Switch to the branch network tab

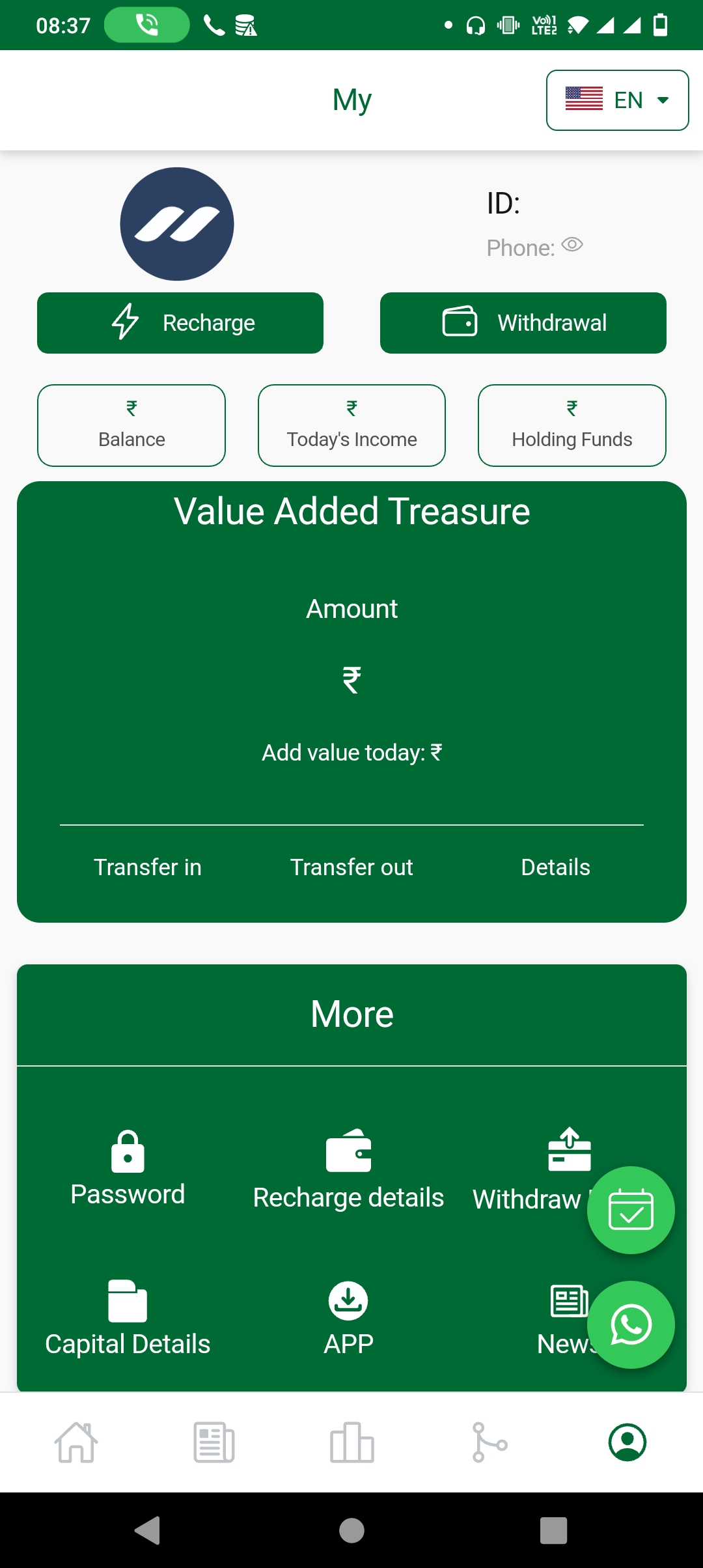(x=489, y=1442)
